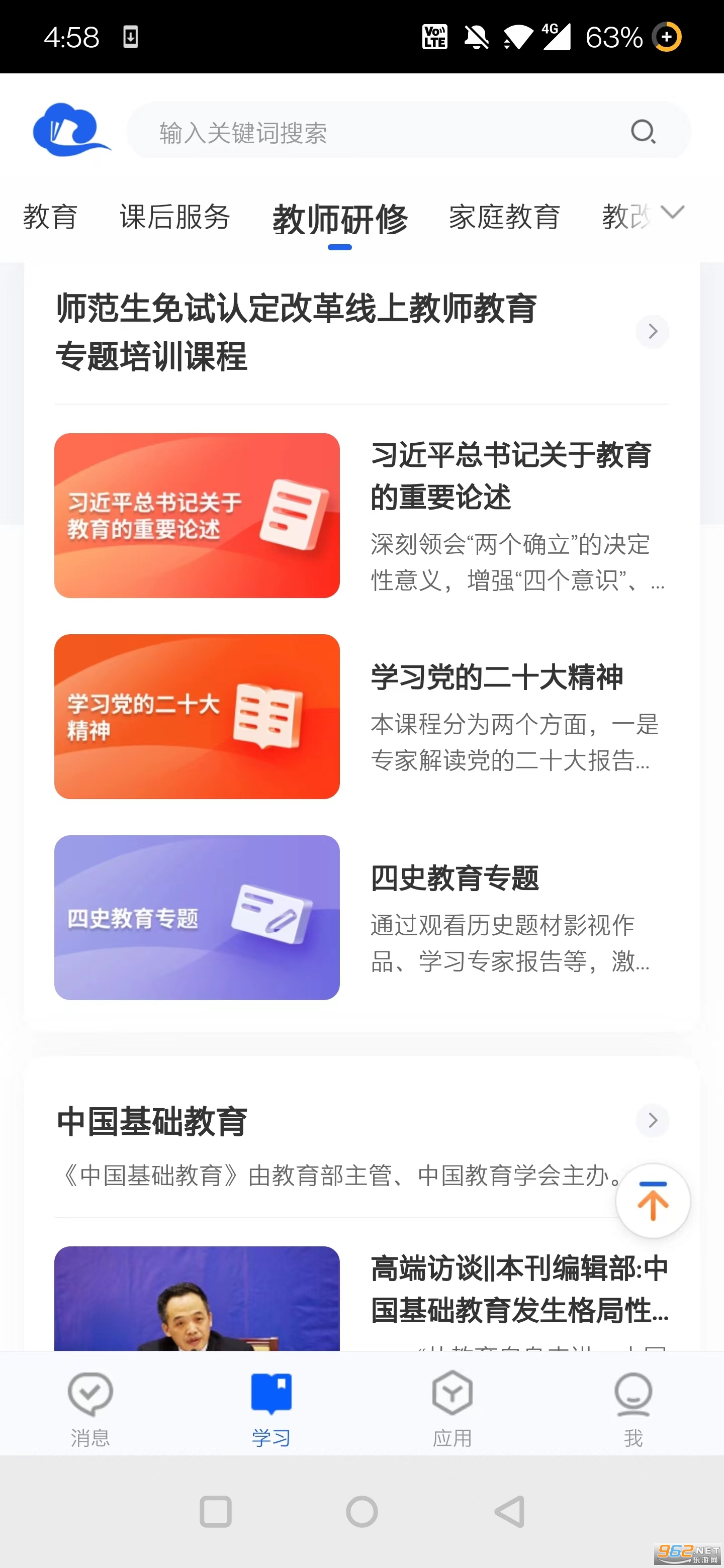This screenshot has width=724, height=1568.
Task: Select the 教师研修 tab
Action: 340,219
